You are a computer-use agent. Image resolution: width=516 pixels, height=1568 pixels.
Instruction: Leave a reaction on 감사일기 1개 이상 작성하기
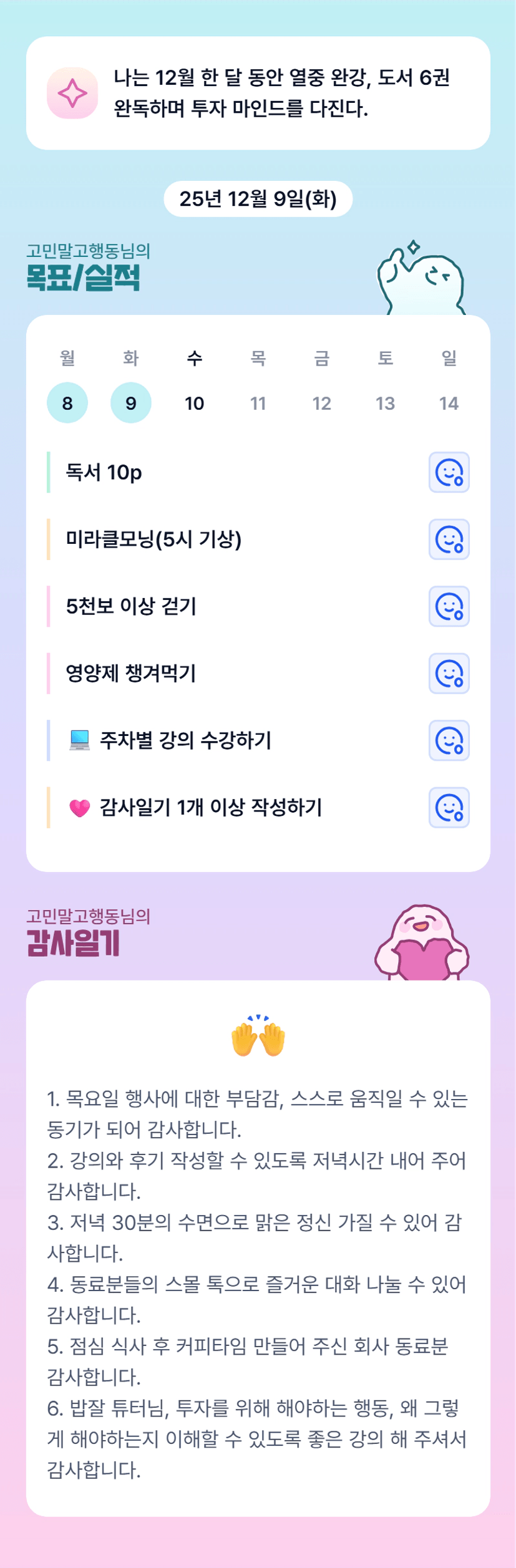click(x=449, y=808)
